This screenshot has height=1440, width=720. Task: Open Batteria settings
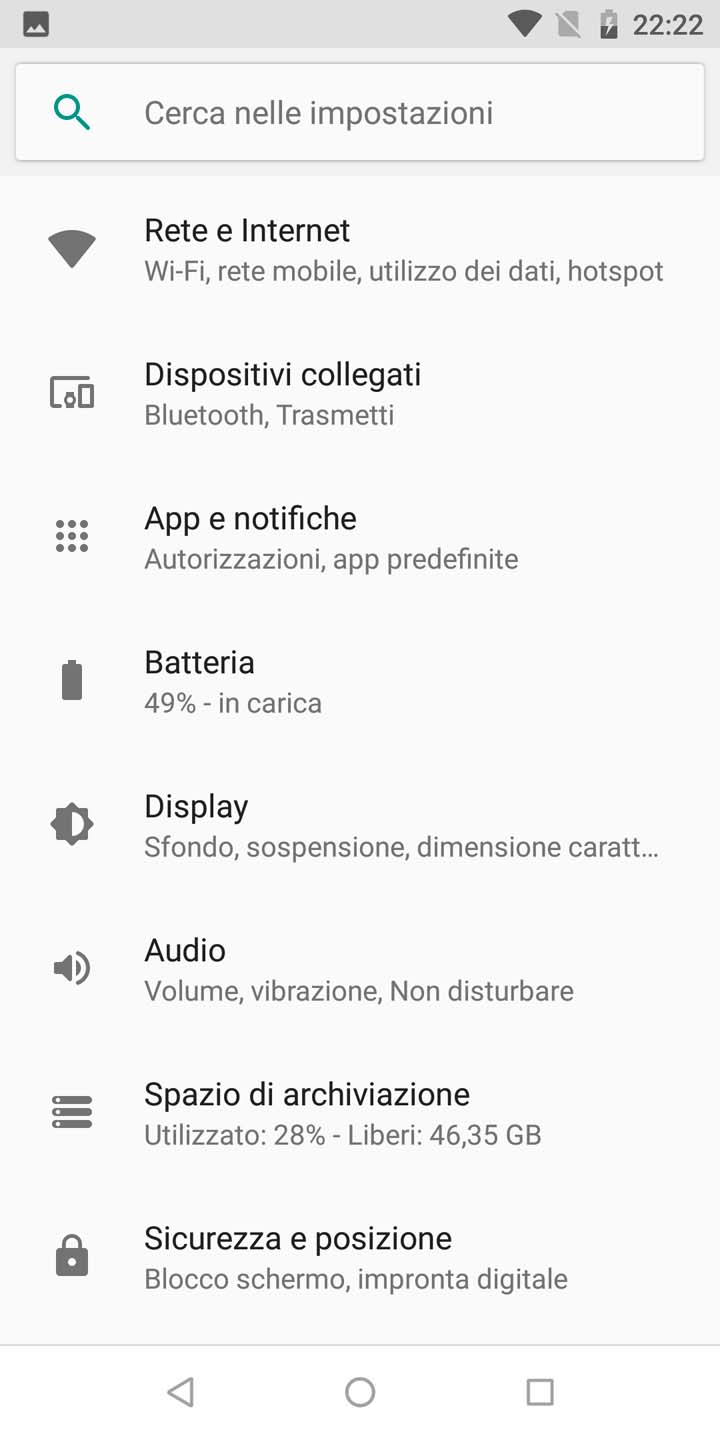[360, 682]
